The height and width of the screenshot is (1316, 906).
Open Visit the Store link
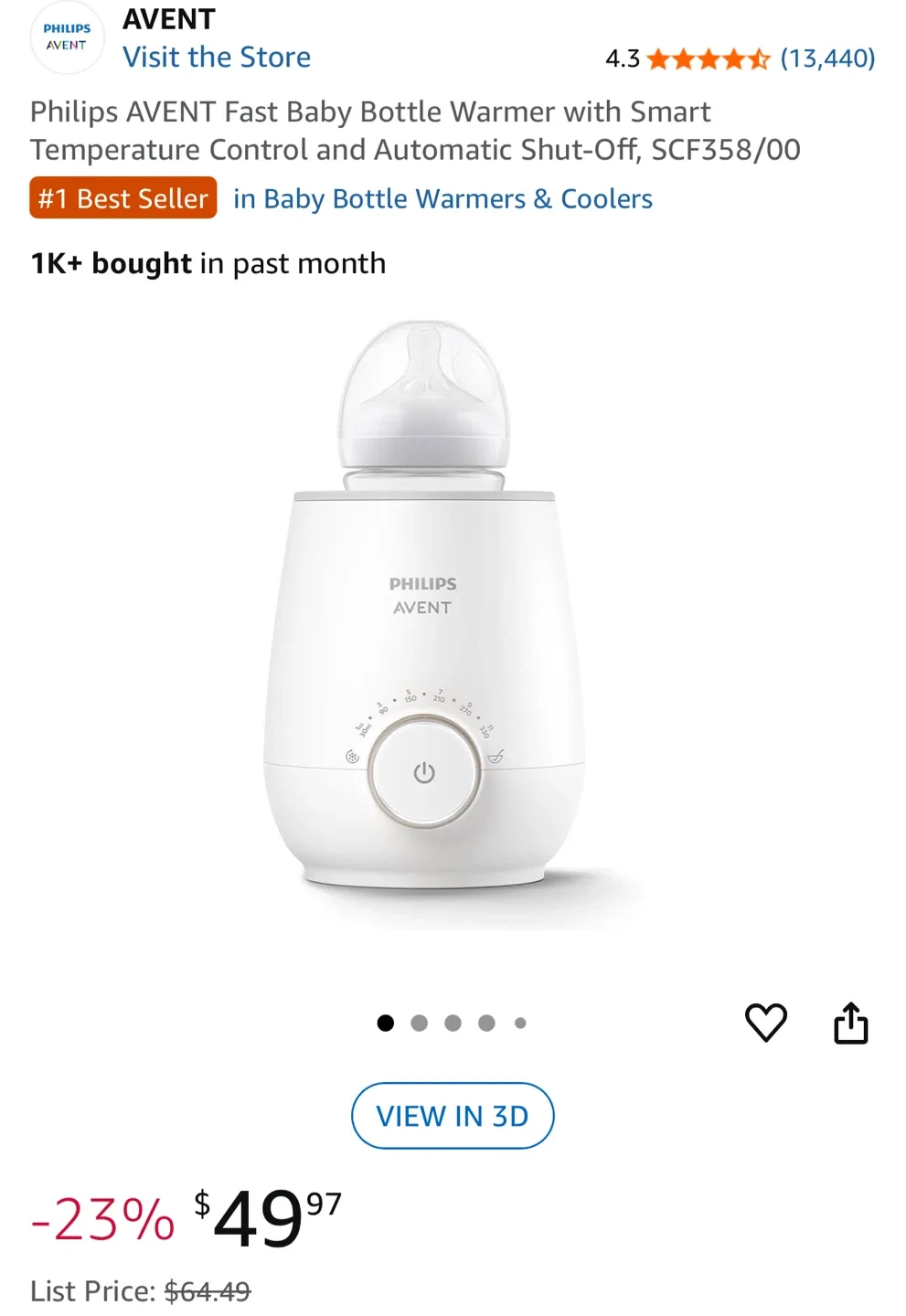pyautogui.click(x=218, y=57)
